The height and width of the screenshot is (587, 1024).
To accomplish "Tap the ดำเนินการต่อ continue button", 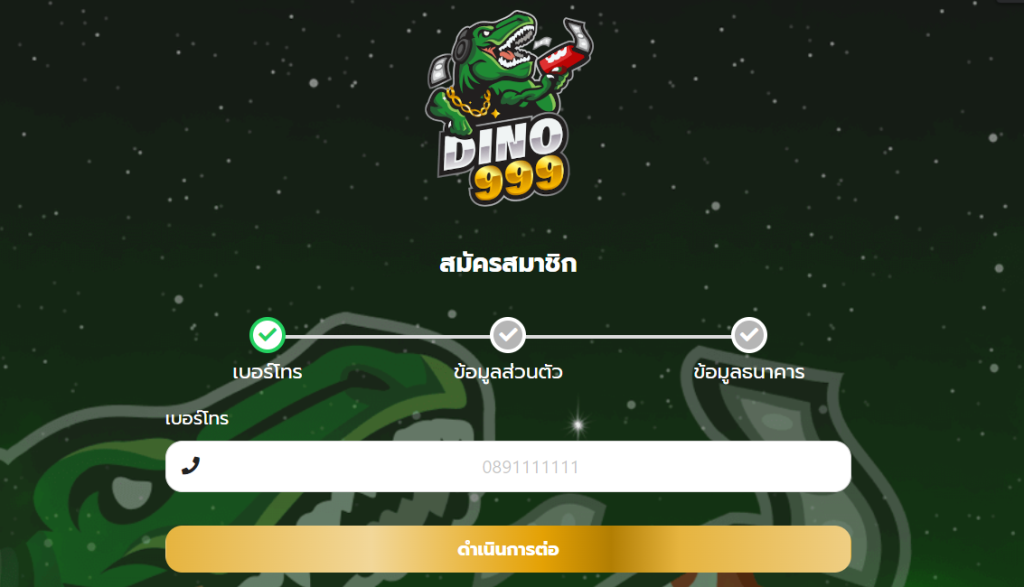I will pyautogui.click(x=508, y=549).
